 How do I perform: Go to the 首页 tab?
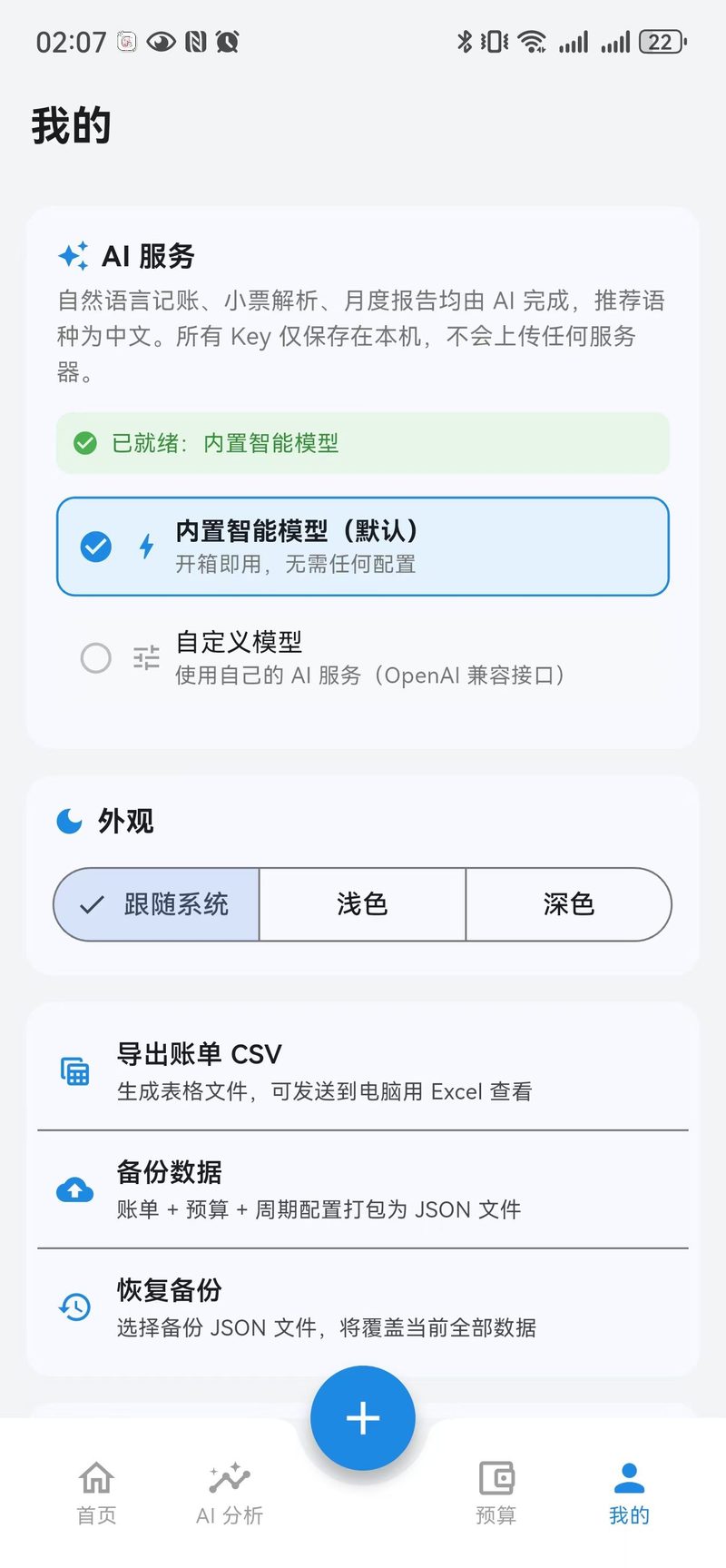pos(96,1493)
